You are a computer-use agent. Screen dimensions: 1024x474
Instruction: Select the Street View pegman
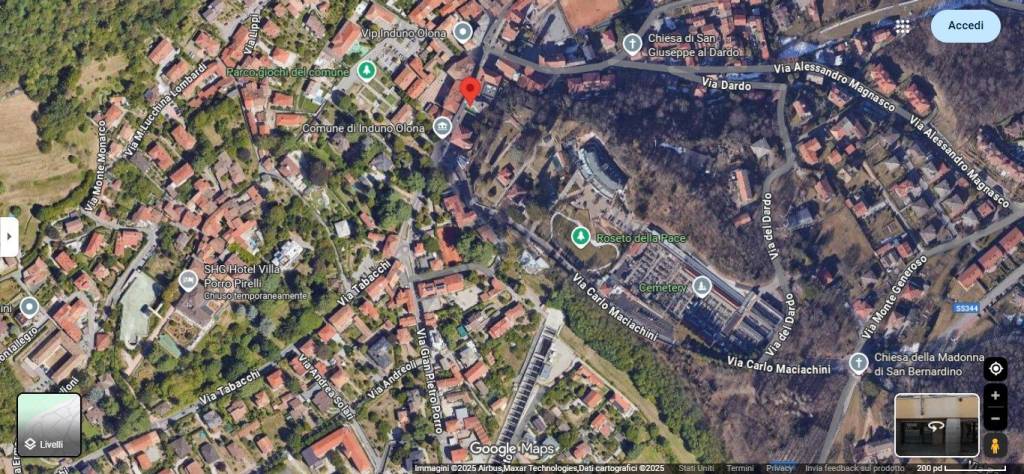tap(995, 445)
